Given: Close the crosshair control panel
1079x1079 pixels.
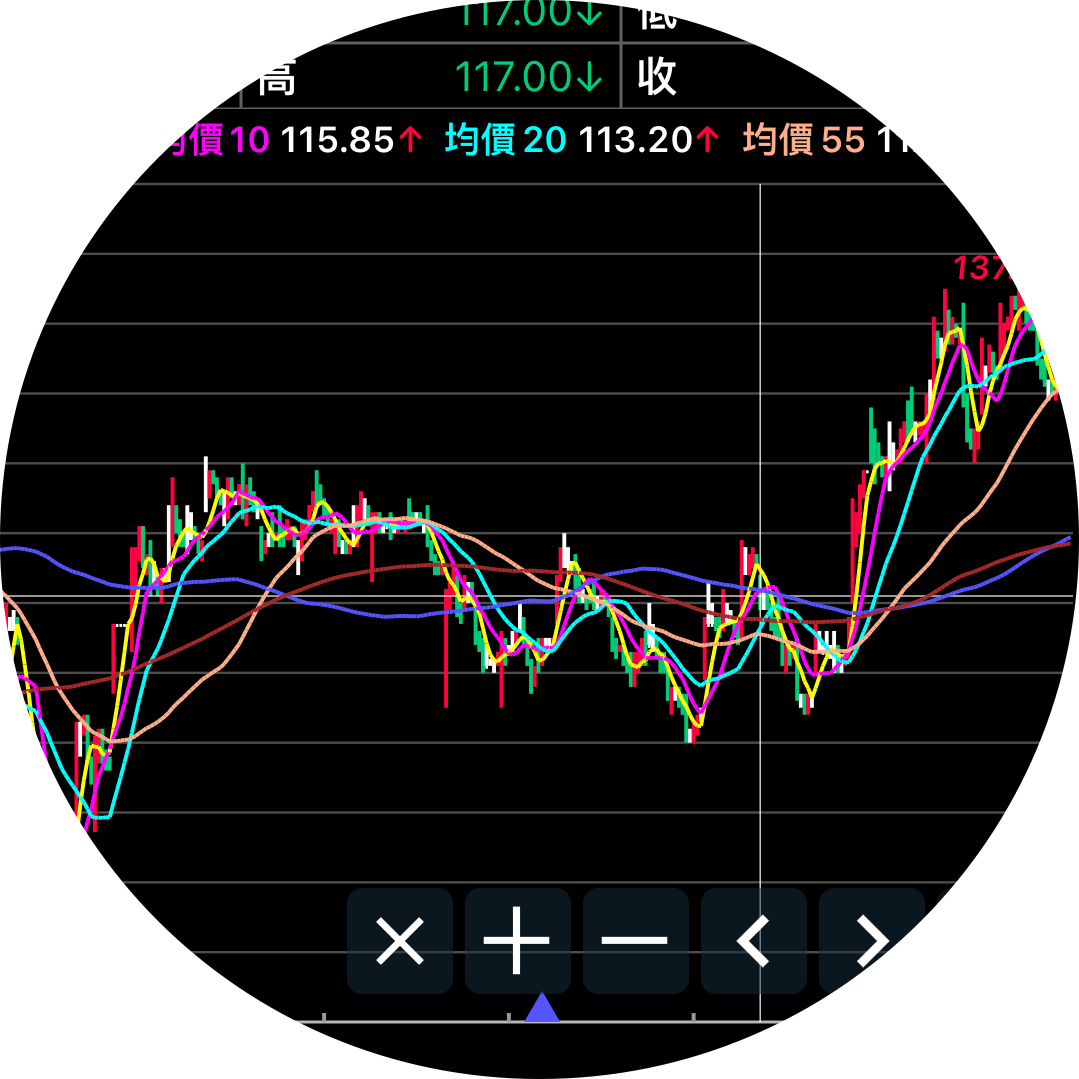Looking at the screenshot, I should [x=400, y=941].
